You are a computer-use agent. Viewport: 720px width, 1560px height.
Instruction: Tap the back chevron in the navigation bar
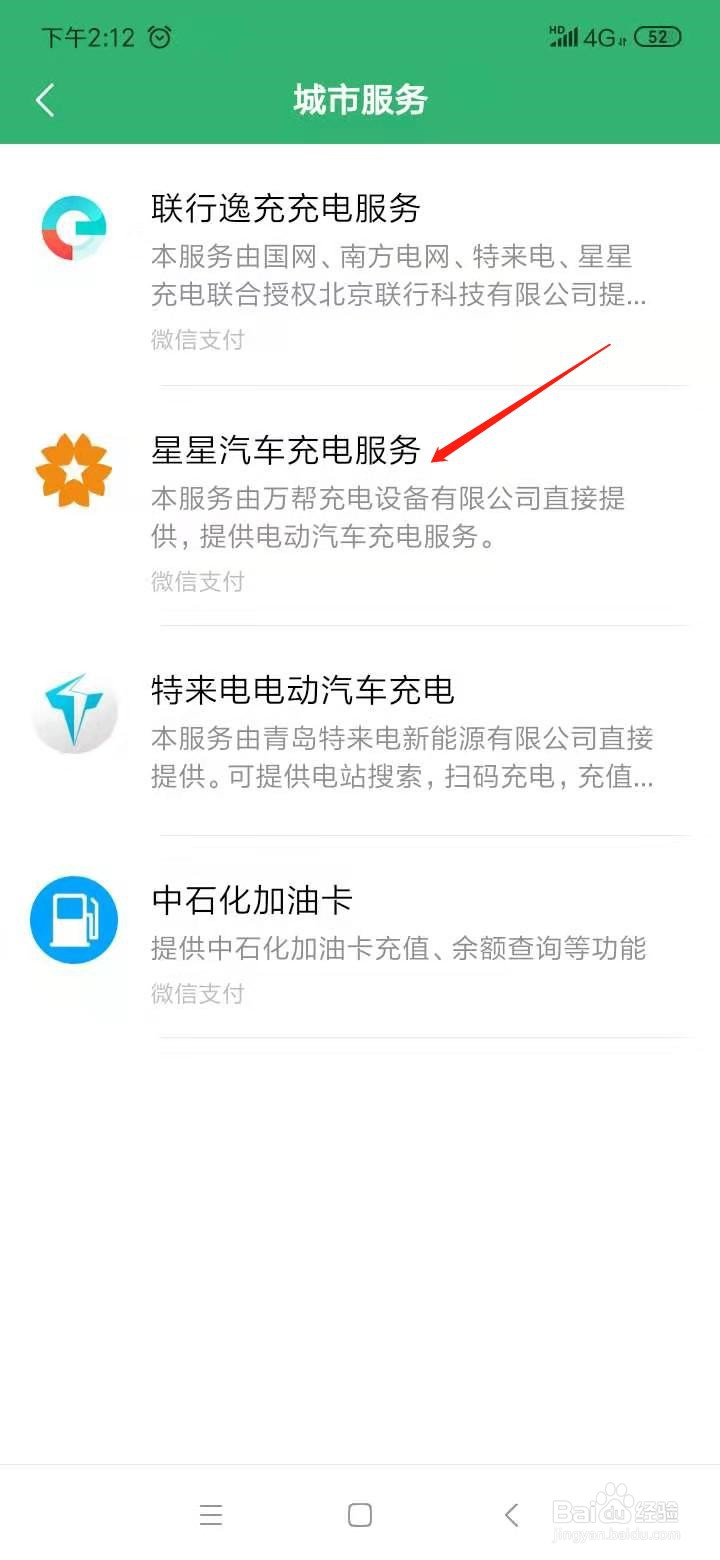click(x=511, y=1514)
